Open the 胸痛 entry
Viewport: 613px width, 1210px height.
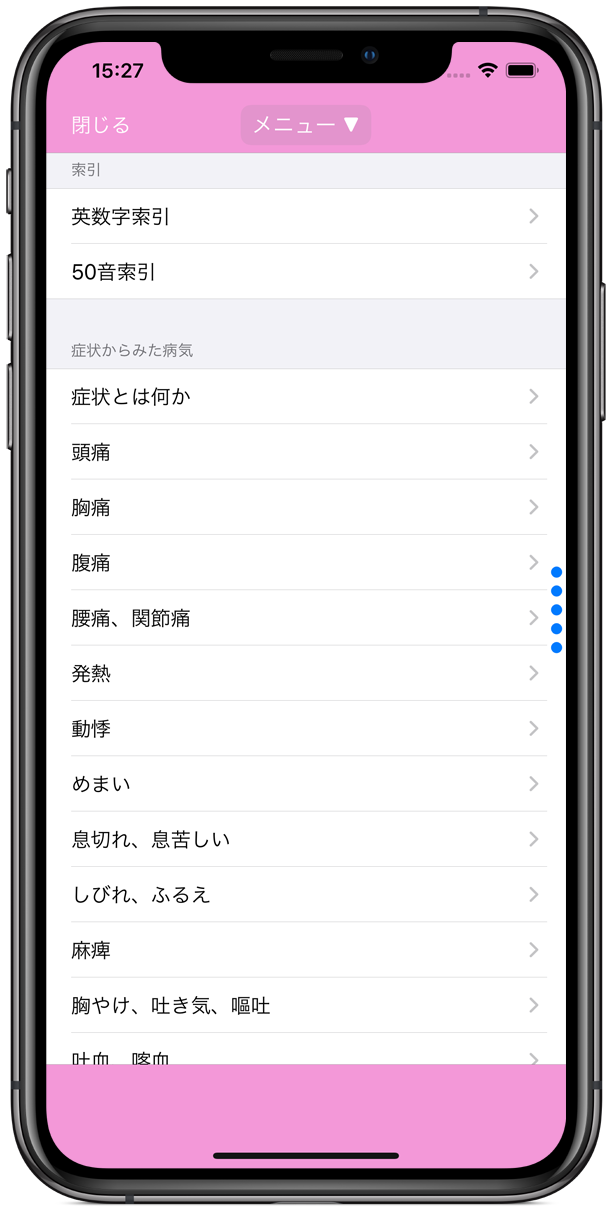[300, 507]
